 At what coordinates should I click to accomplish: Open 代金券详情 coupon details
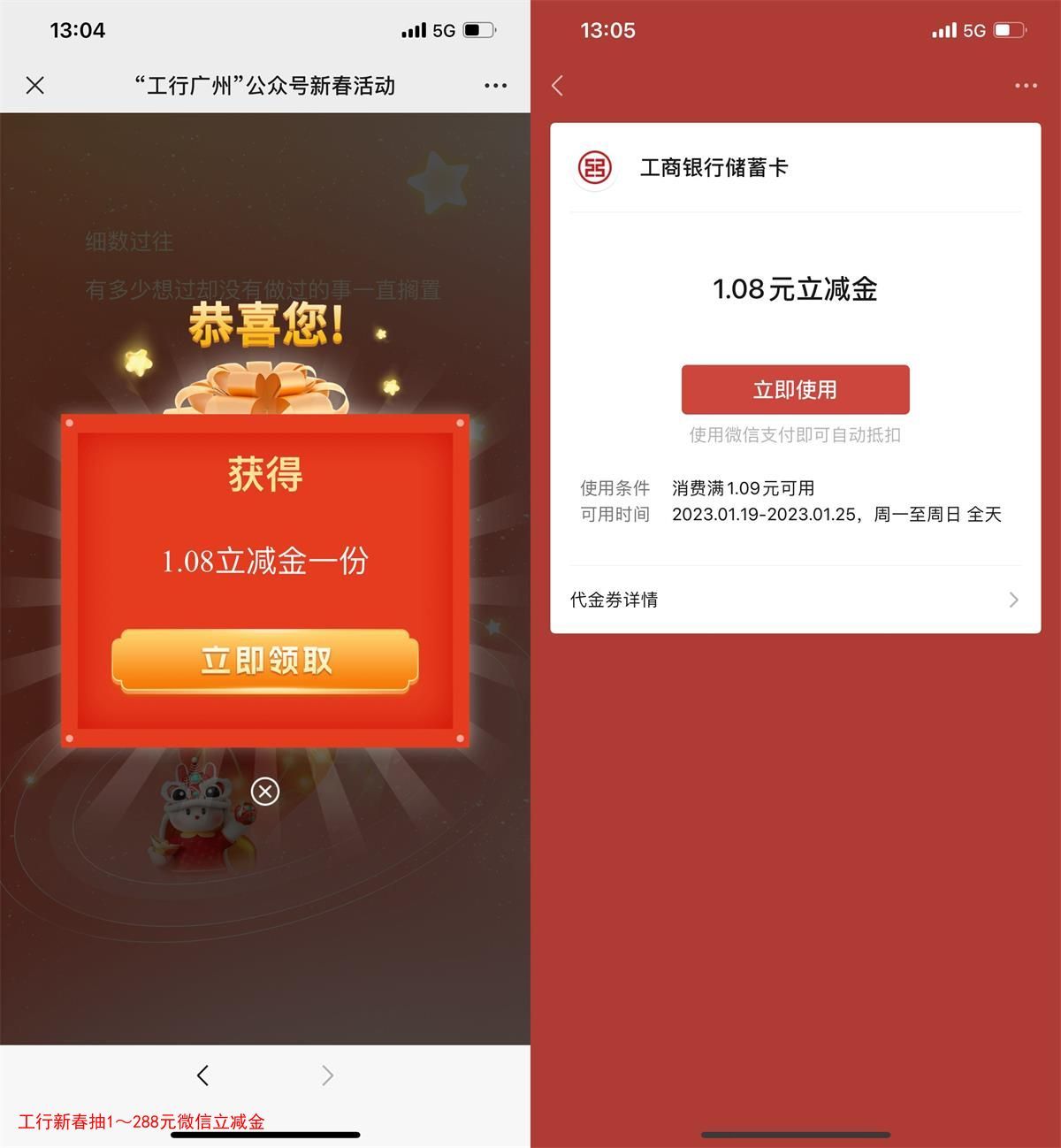[x=794, y=600]
